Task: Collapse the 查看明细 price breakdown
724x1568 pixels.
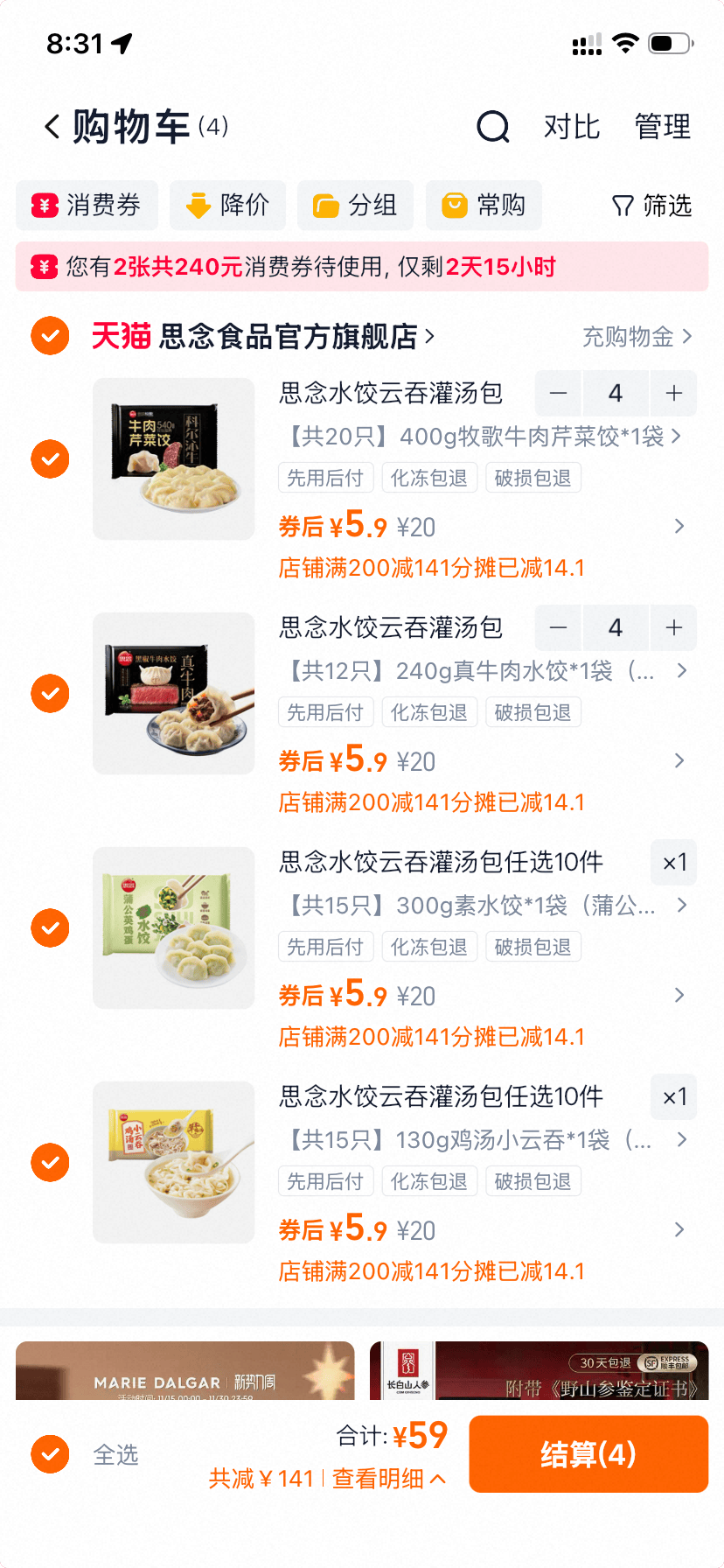Action: [x=388, y=1479]
